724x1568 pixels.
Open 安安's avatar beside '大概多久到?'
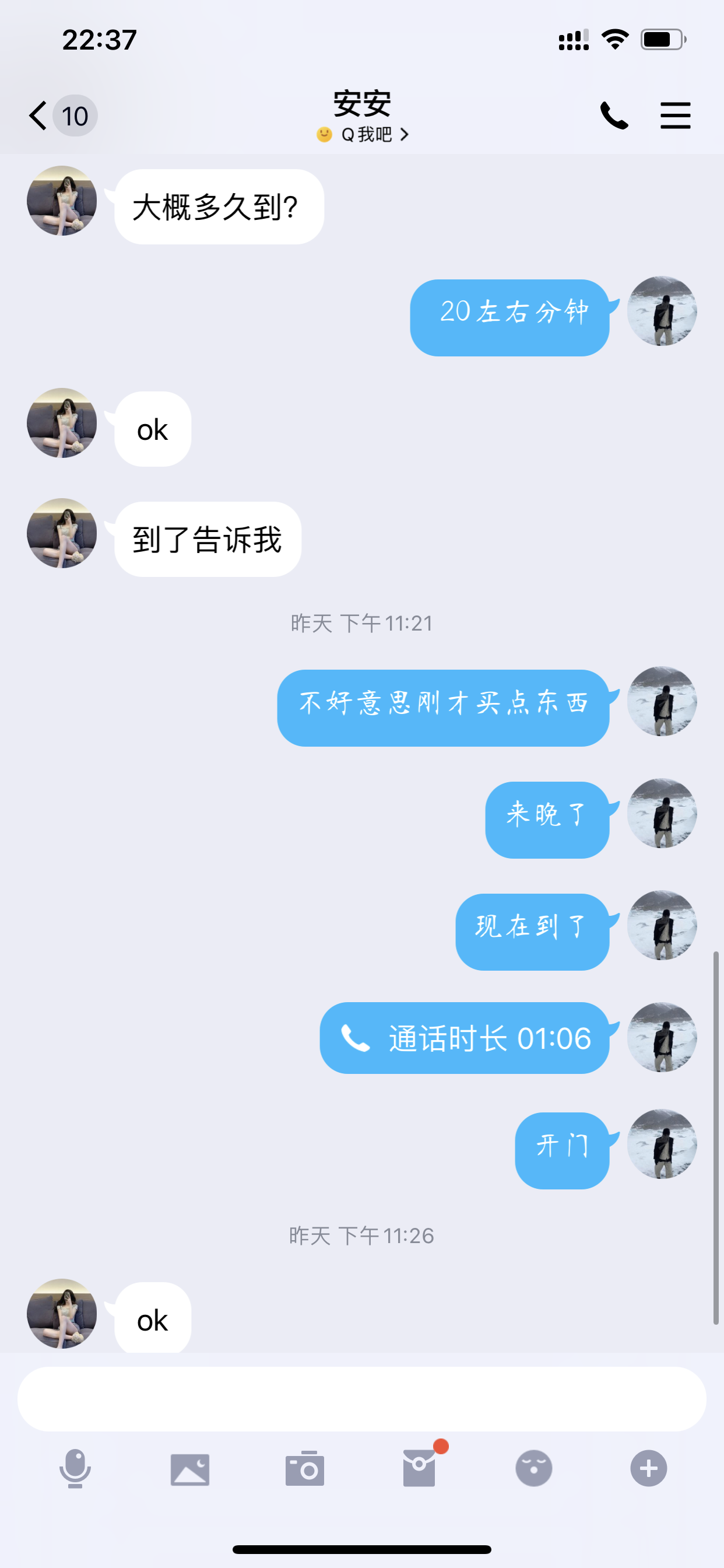62,201
